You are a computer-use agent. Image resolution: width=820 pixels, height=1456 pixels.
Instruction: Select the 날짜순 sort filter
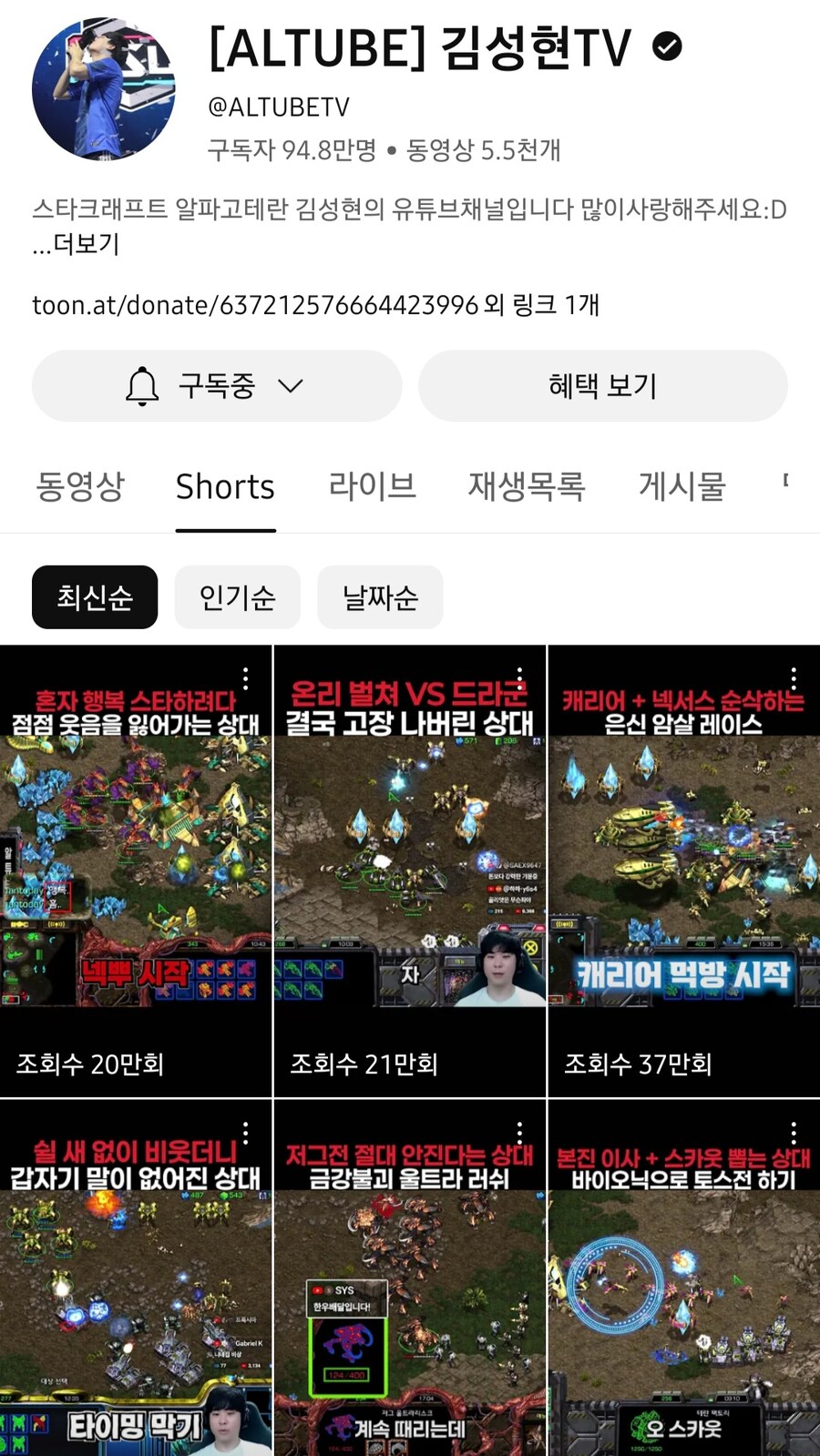point(380,597)
